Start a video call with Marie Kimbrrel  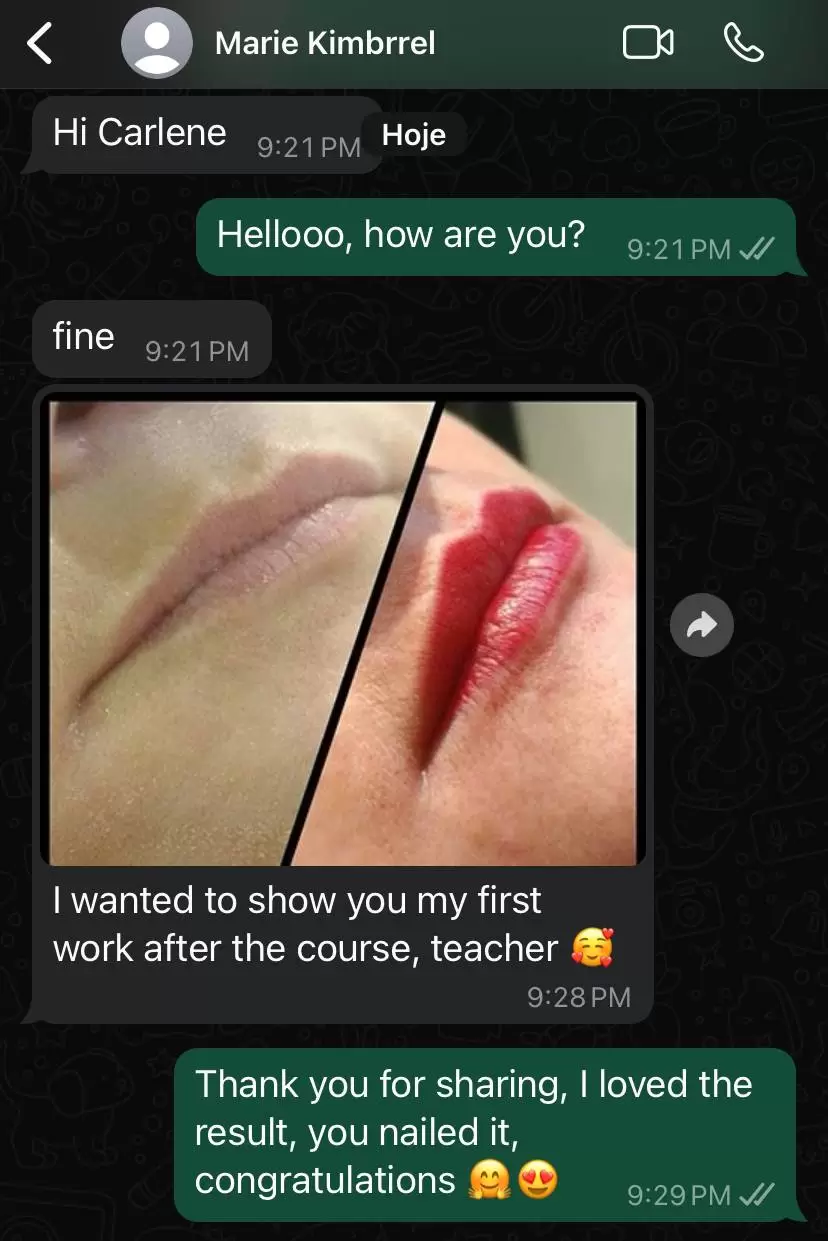pyautogui.click(x=647, y=43)
